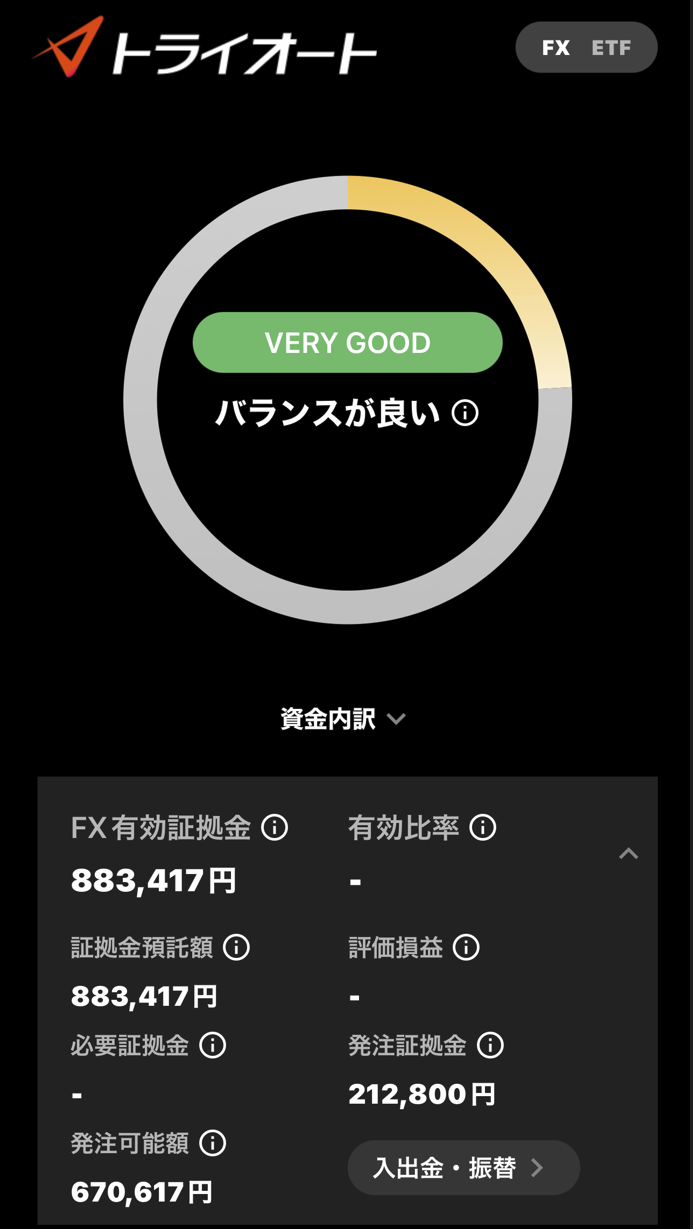Switch to the ETF segment
Viewport: 693px width, 1229px height.
[x=611, y=47]
